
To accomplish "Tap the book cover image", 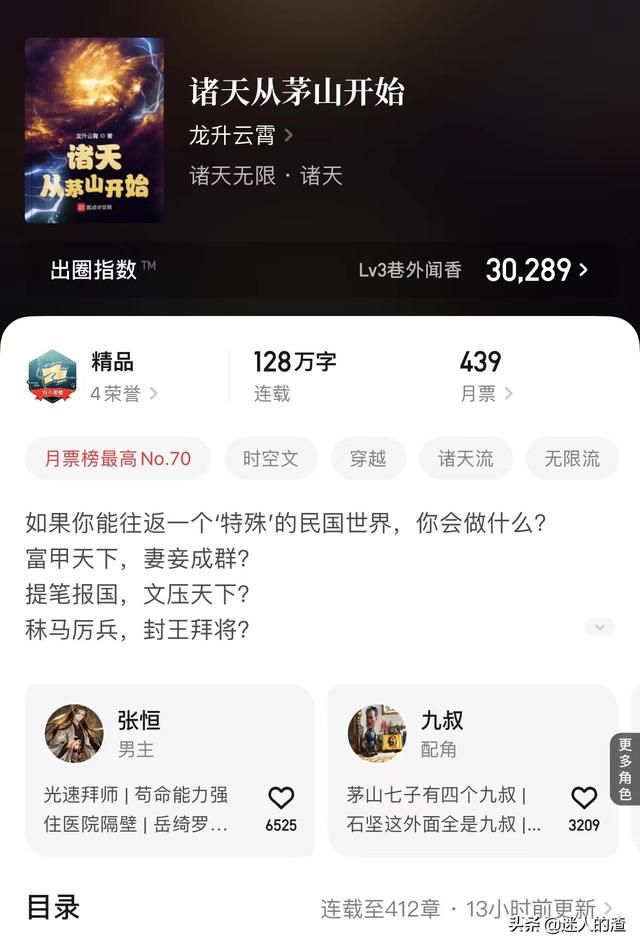I will [x=94, y=129].
